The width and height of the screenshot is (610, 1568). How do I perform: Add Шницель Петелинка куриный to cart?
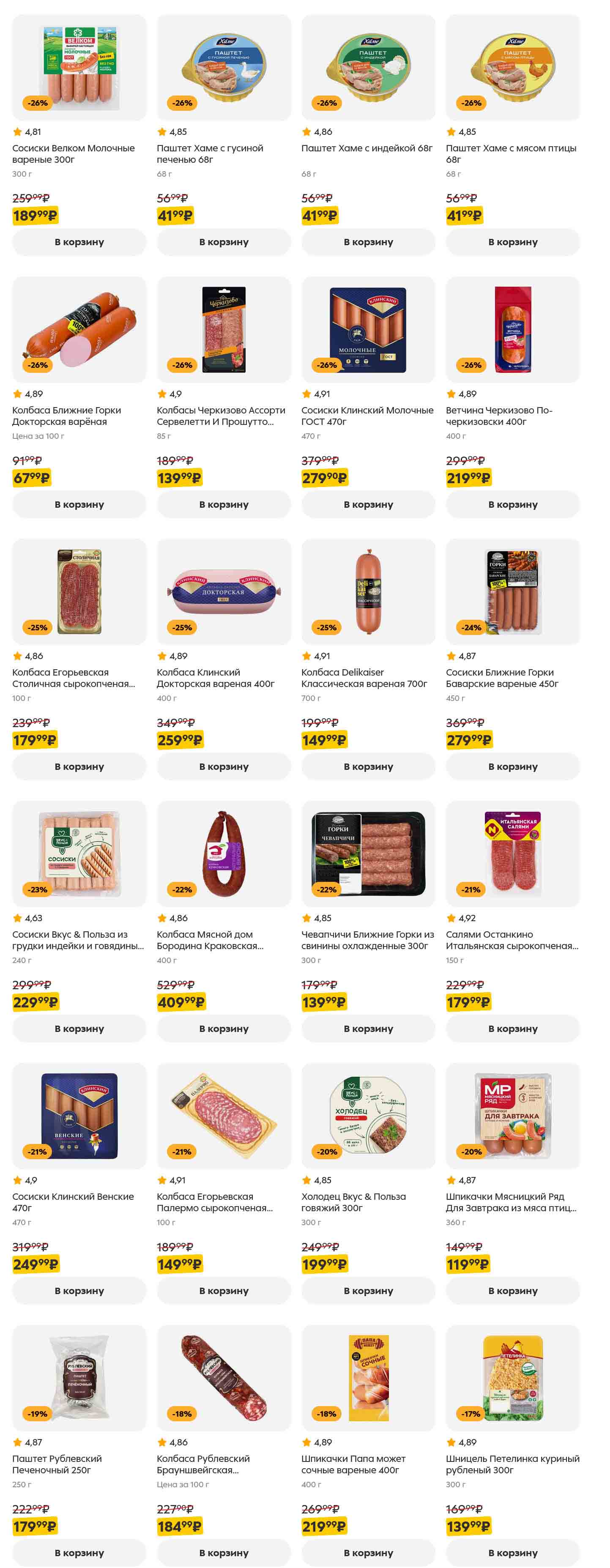click(x=513, y=1552)
